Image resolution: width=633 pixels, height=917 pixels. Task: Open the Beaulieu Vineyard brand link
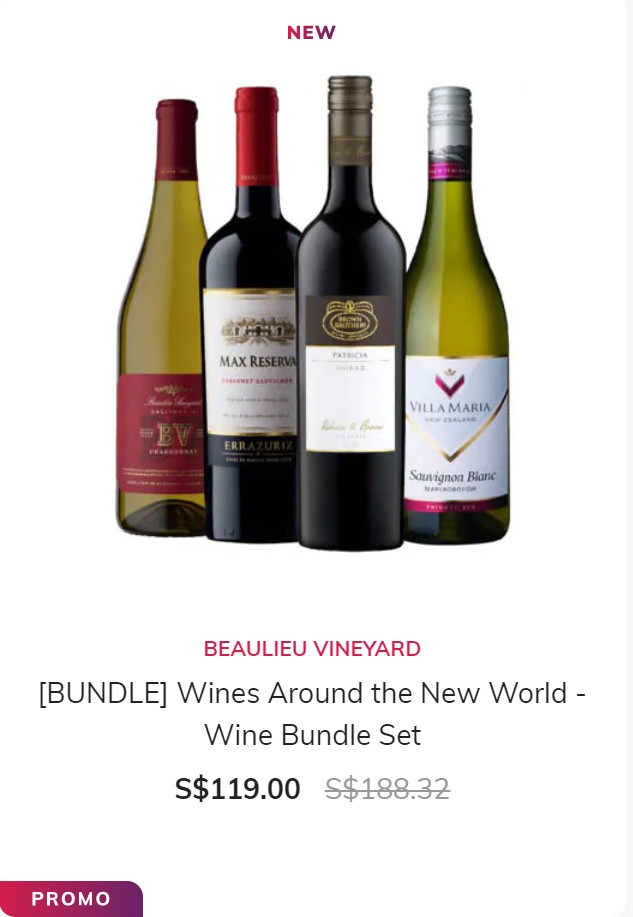(x=312, y=649)
